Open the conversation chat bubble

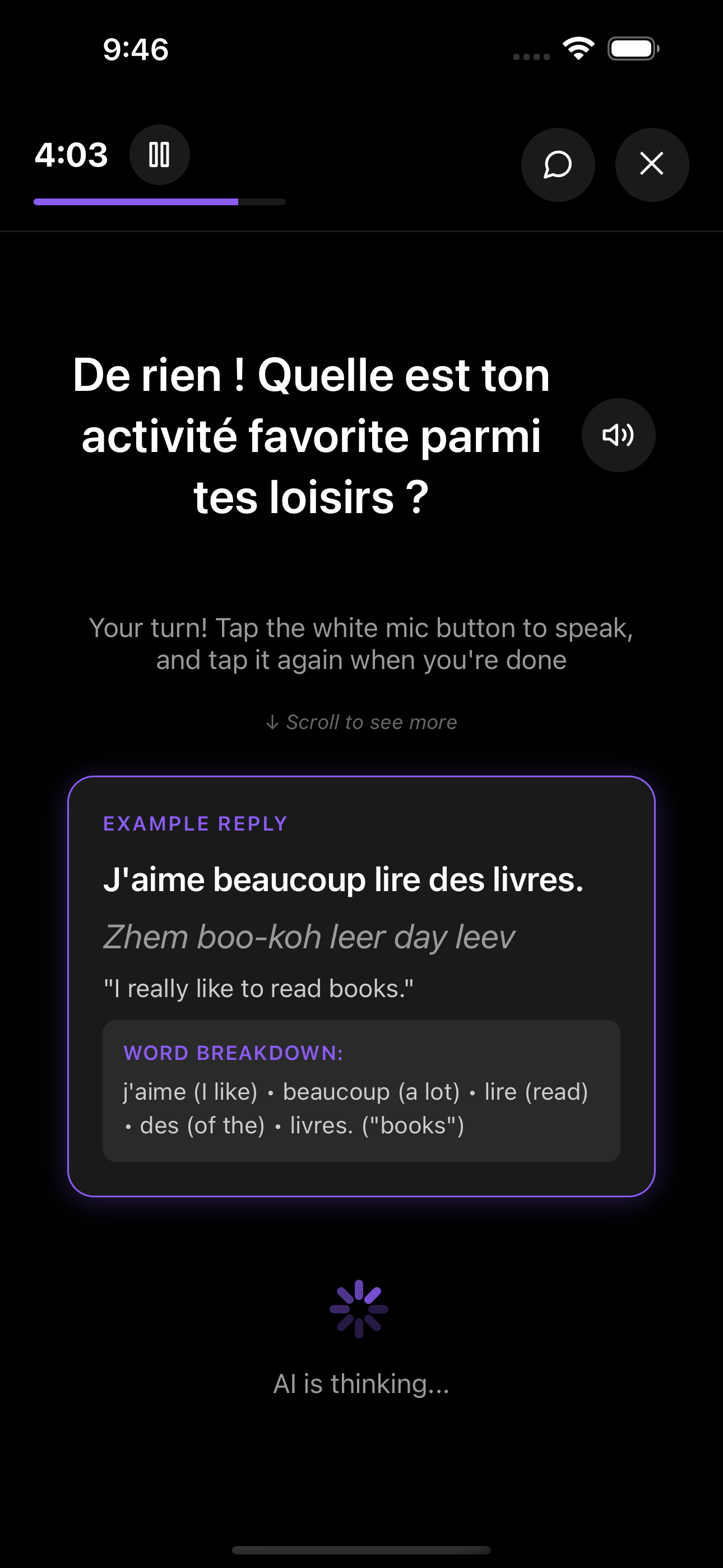[558, 164]
